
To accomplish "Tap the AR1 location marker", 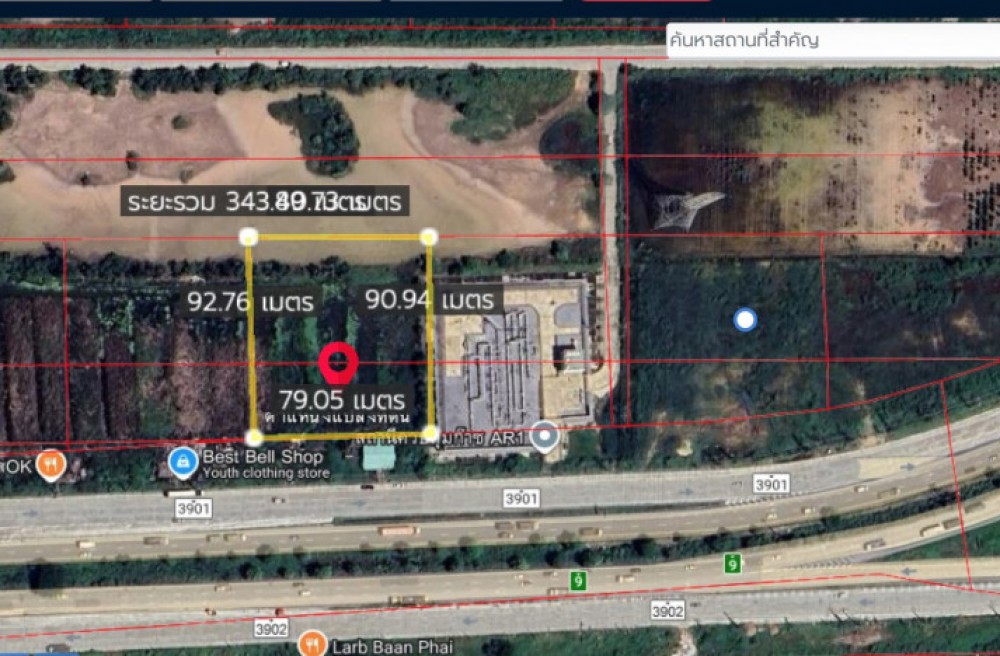I will click(x=544, y=436).
